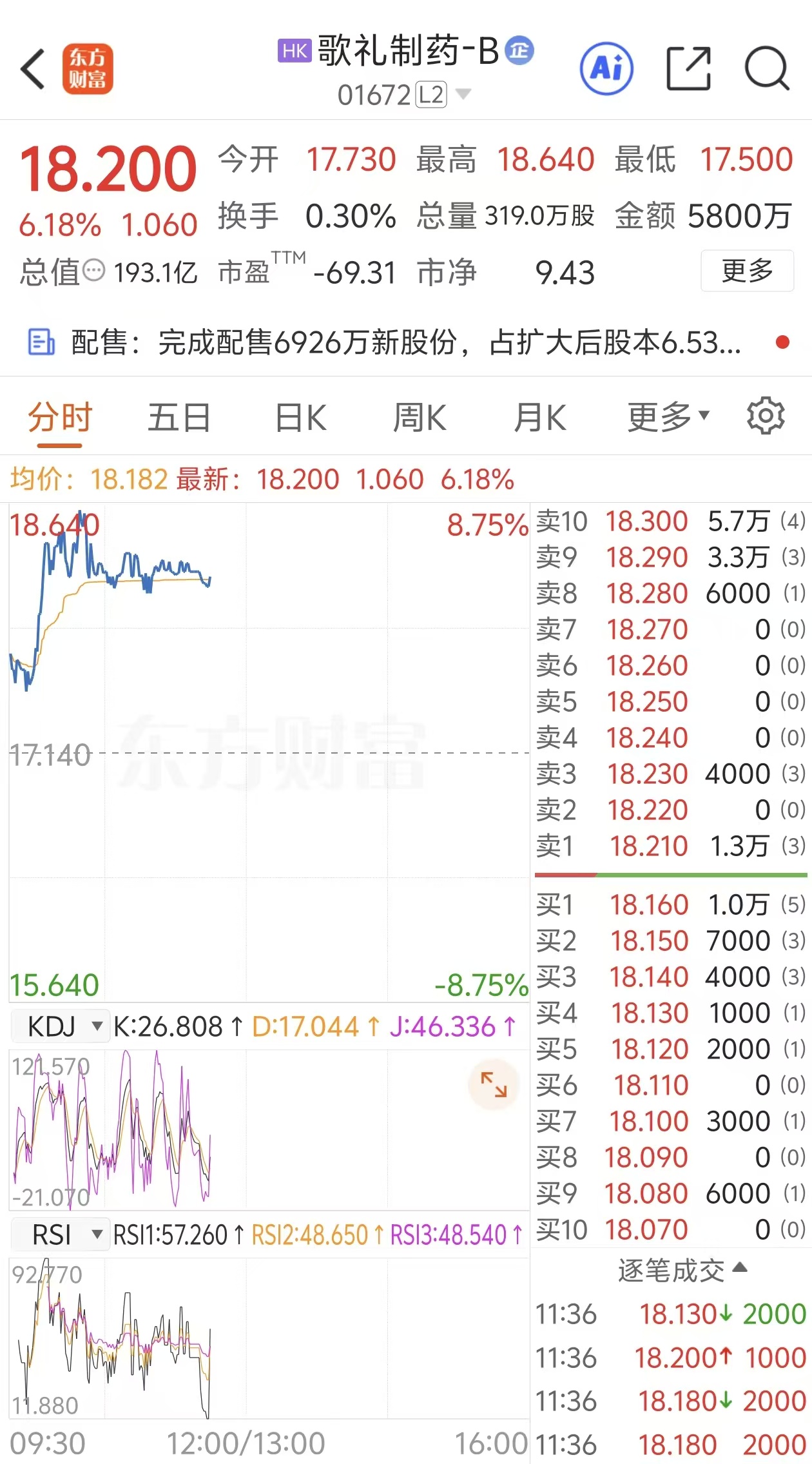This screenshot has width=812, height=1464.
Task: Open the AI assistant icon
Action: 606,68
